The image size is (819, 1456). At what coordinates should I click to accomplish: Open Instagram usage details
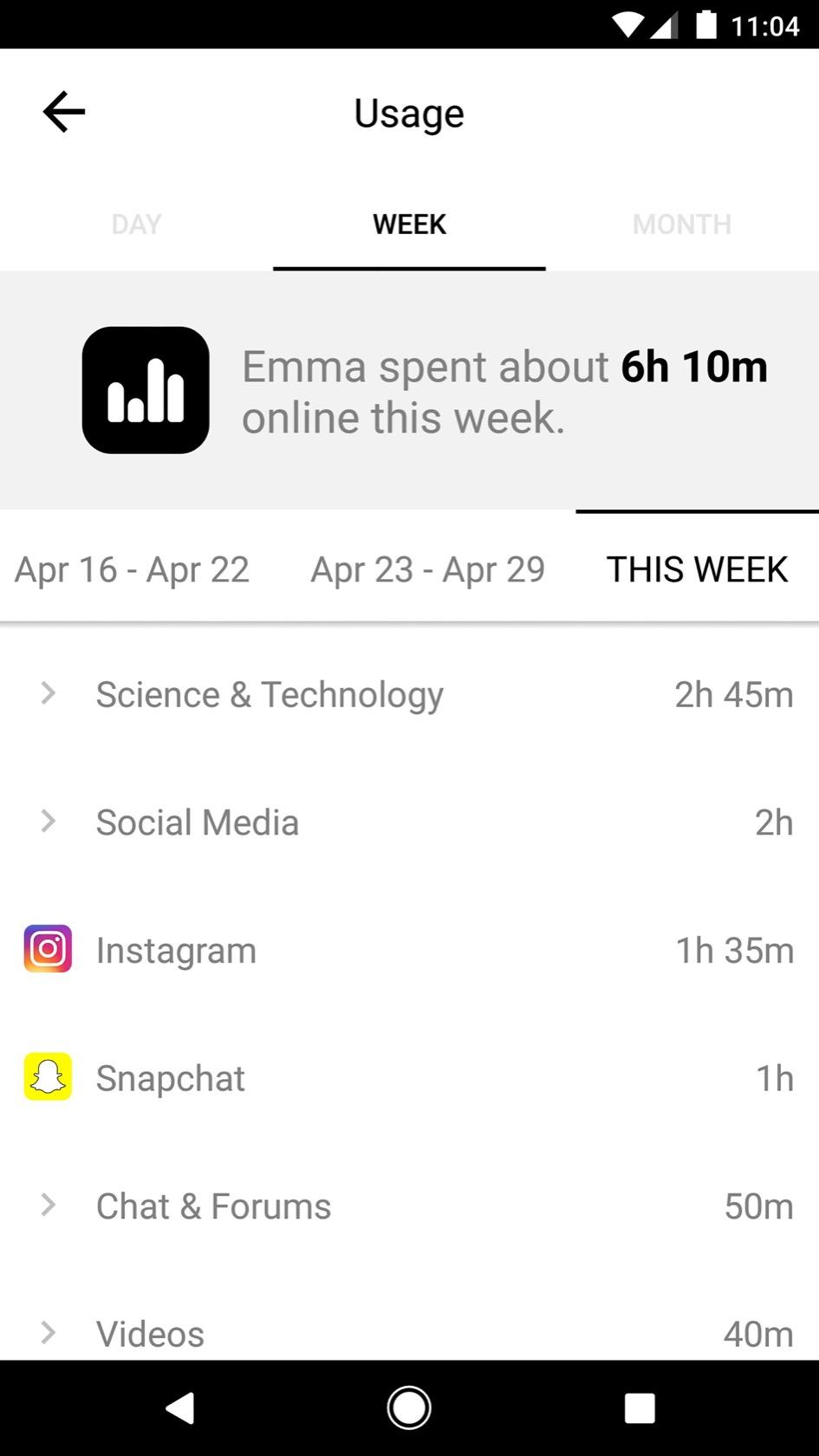pyautogui.click(x=176, y=950)
